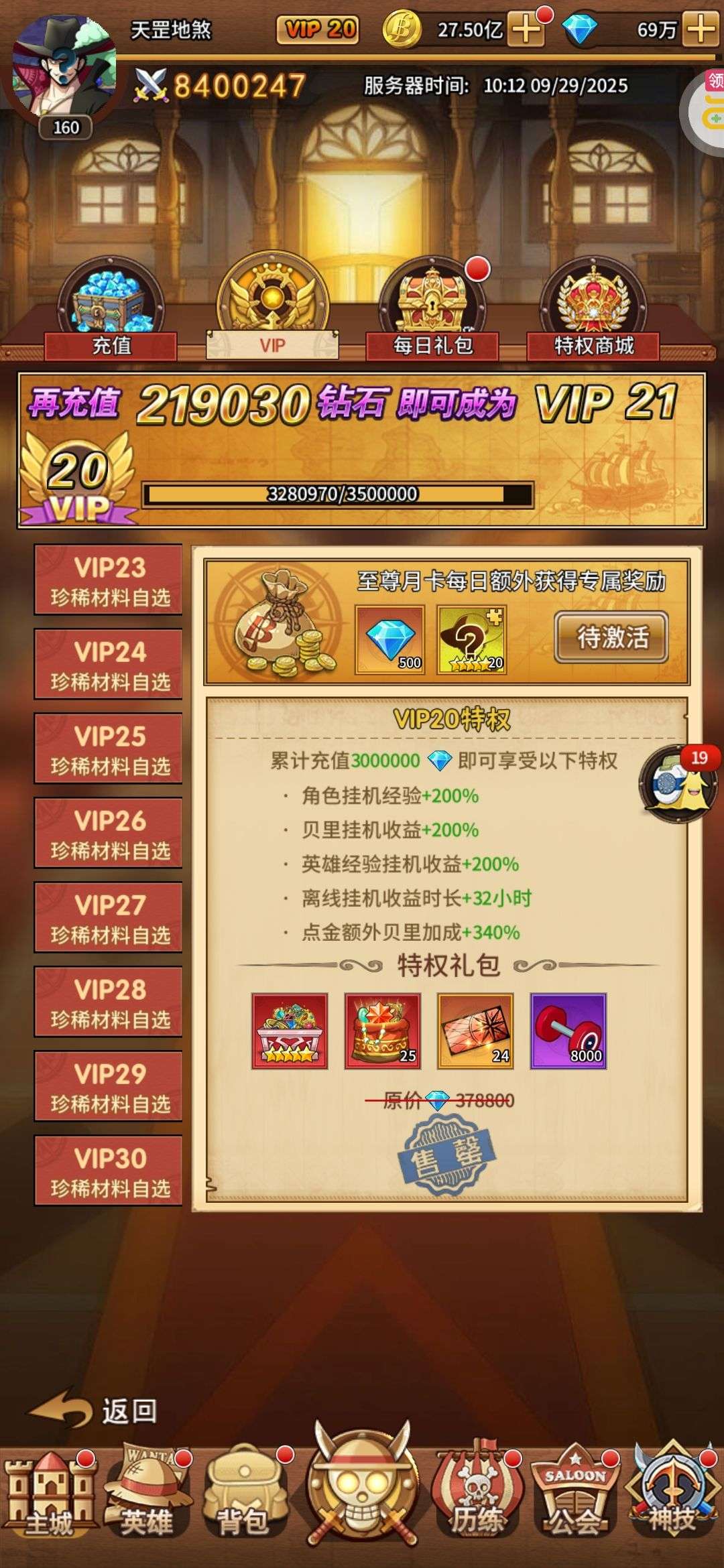The image size is (724, 1568).
Task: View the 8000 dumbbell item in gift pack
Action: (568, 1031)
